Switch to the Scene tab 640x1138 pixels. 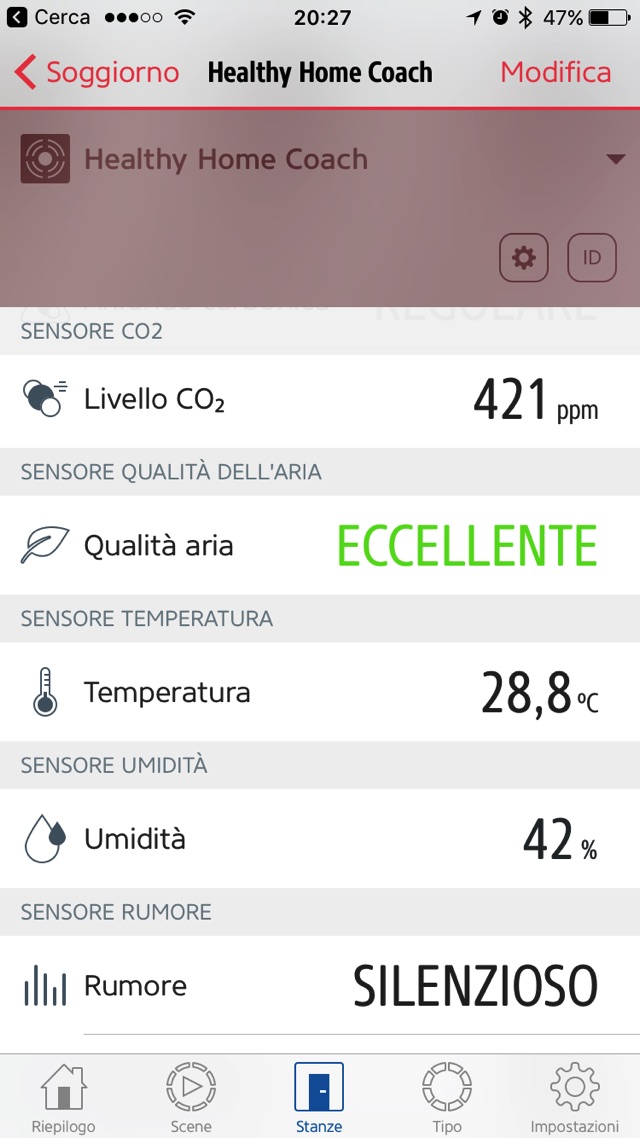point(191,1097)
